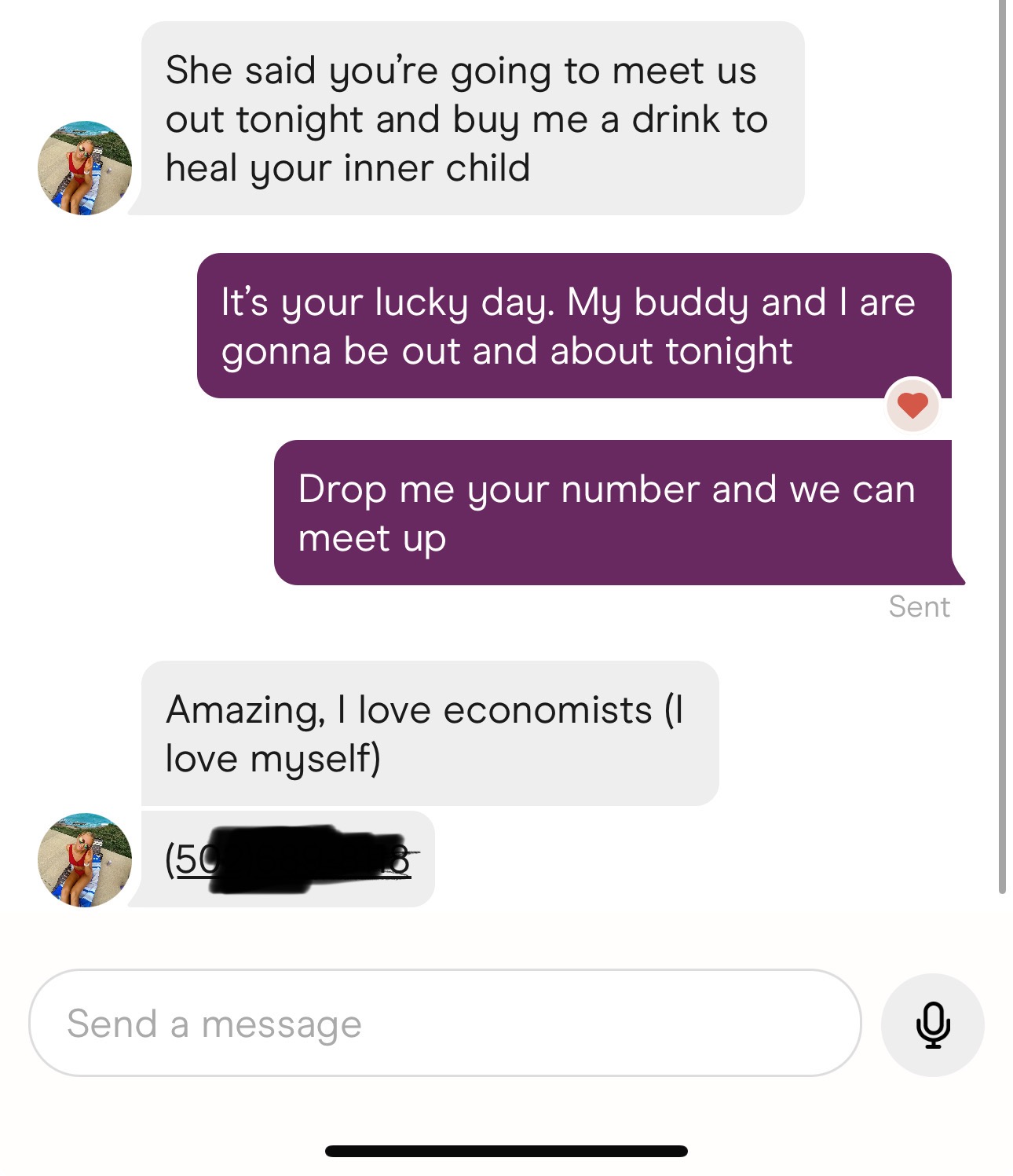The height and width of the screenshot is (1176, 1013).
Task: Tap the heart reaction on lucky day message
Action: pos(912,405)
